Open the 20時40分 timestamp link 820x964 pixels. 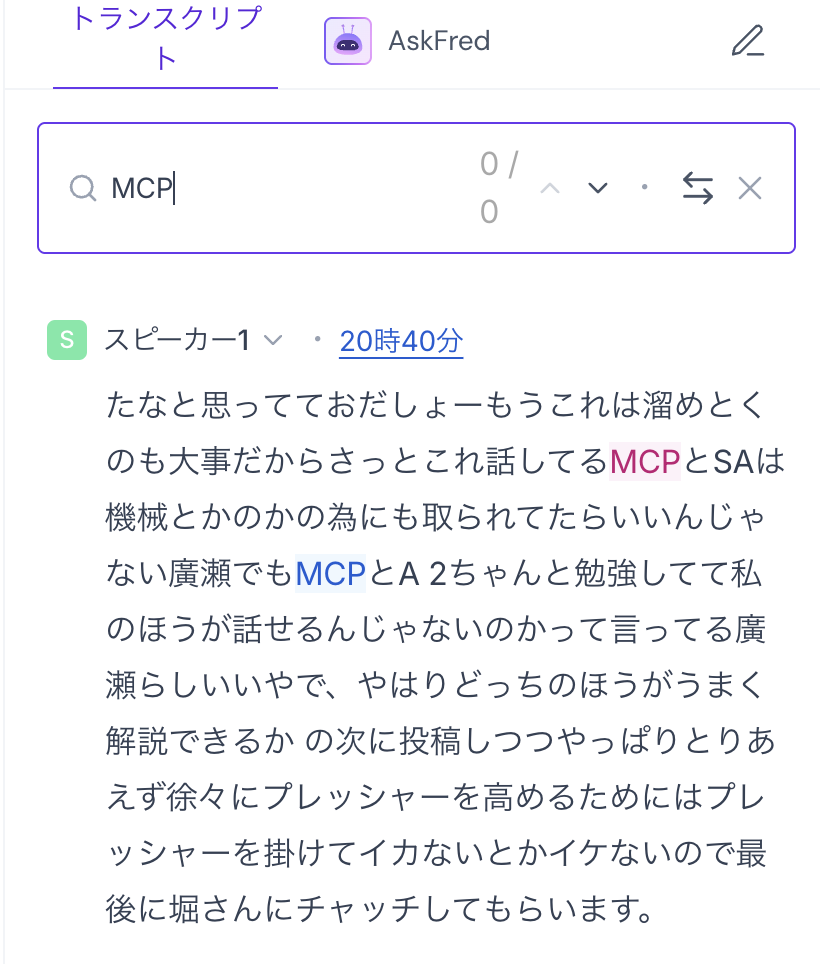[400, 341]
